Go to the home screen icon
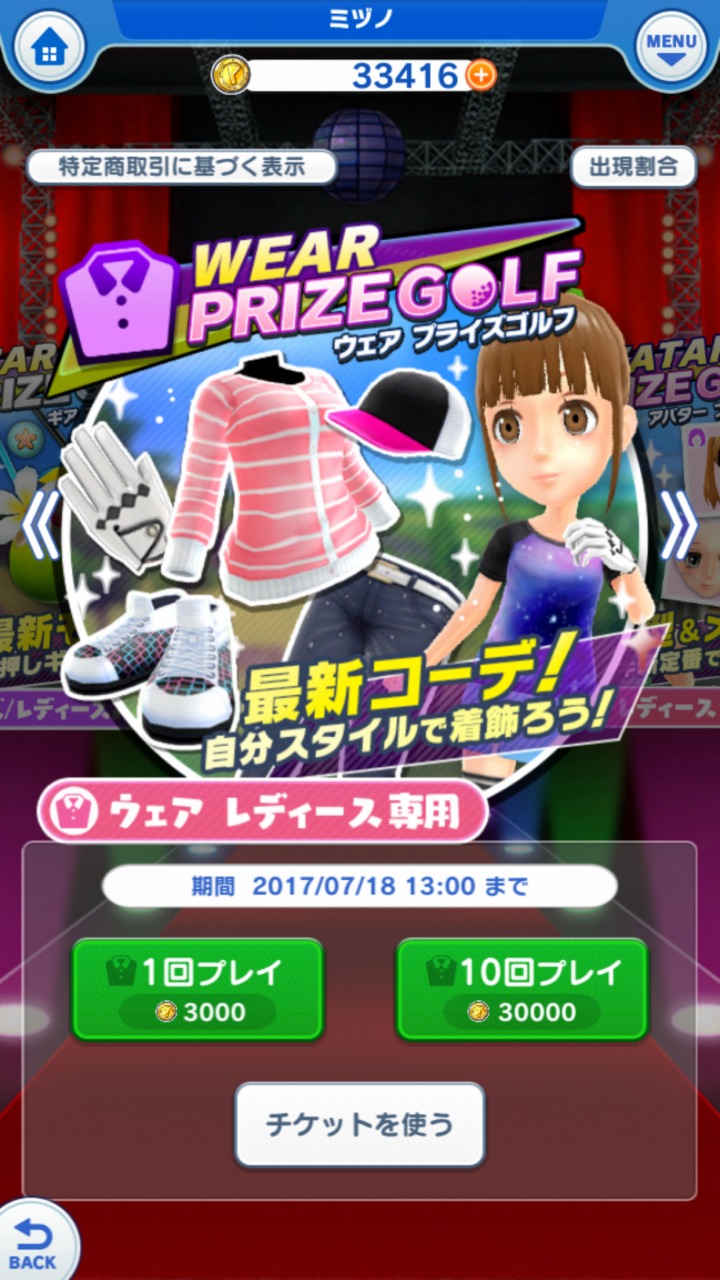 (46, 47)
